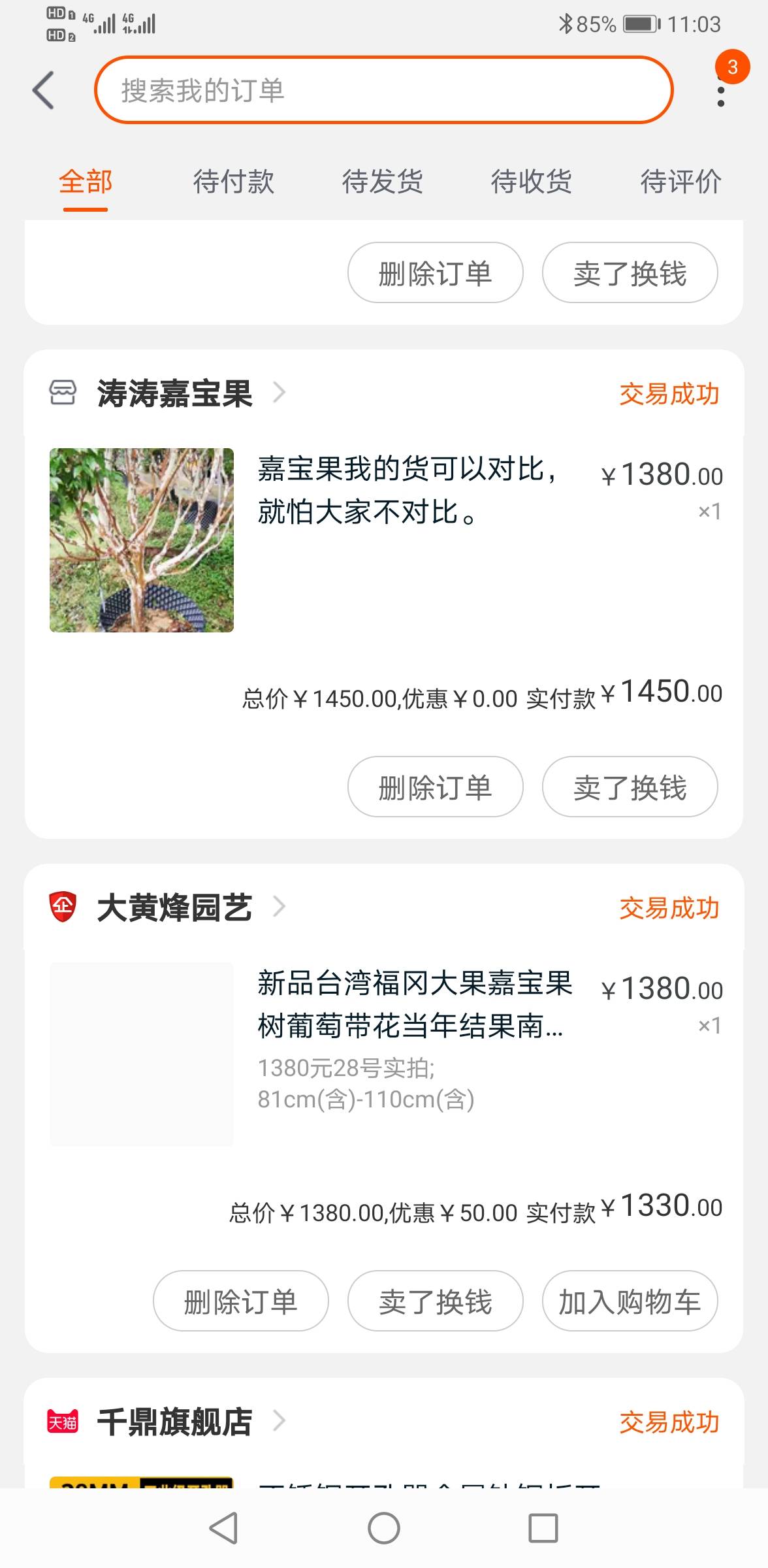768x1568 pixels.
Task: Open the three-dot overflow menu
Action: point(721,89)
